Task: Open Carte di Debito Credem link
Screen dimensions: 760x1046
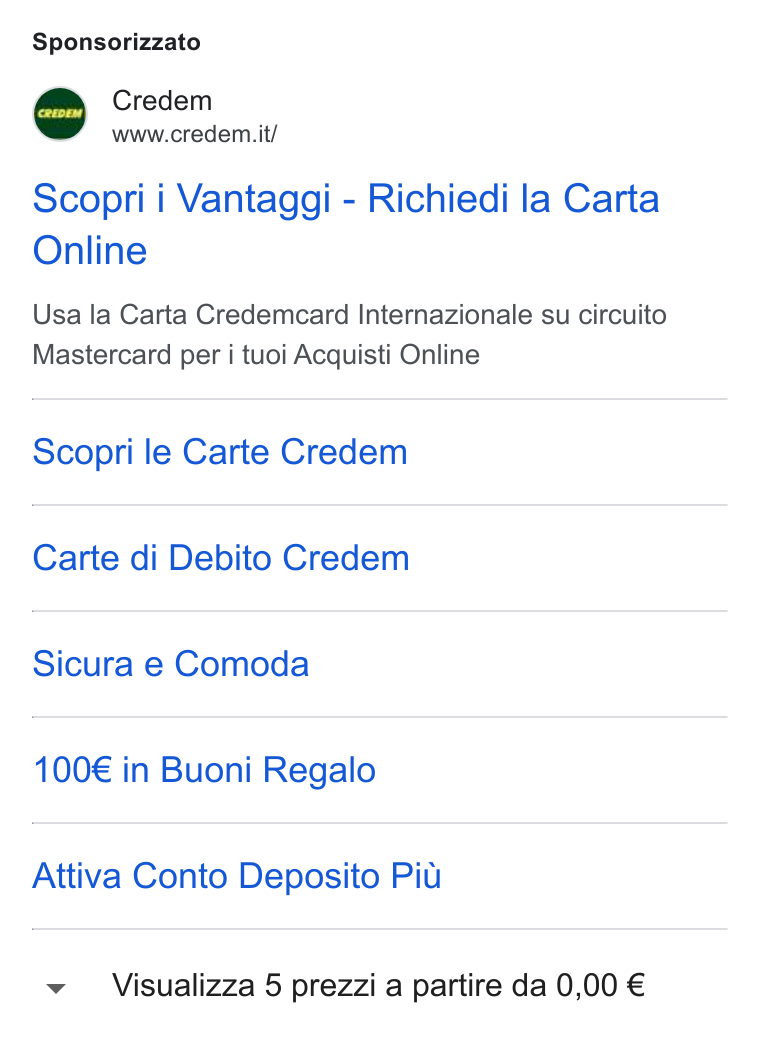Action: [x=221, y=558]
